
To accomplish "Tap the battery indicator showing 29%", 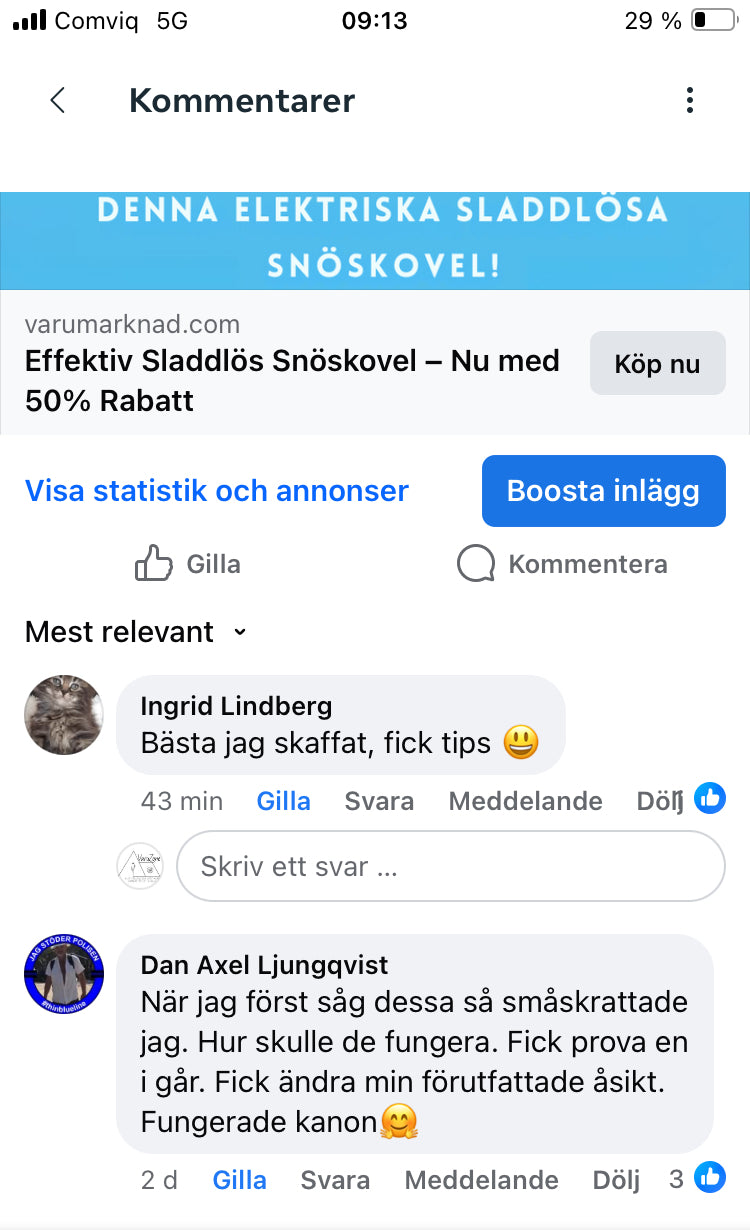I will pos(712,20).
